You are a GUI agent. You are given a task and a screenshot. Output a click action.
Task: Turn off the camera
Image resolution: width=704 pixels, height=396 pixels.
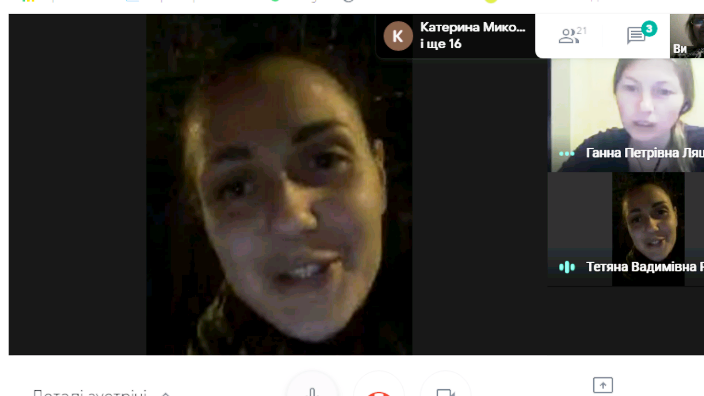click(x=445, y=385)
